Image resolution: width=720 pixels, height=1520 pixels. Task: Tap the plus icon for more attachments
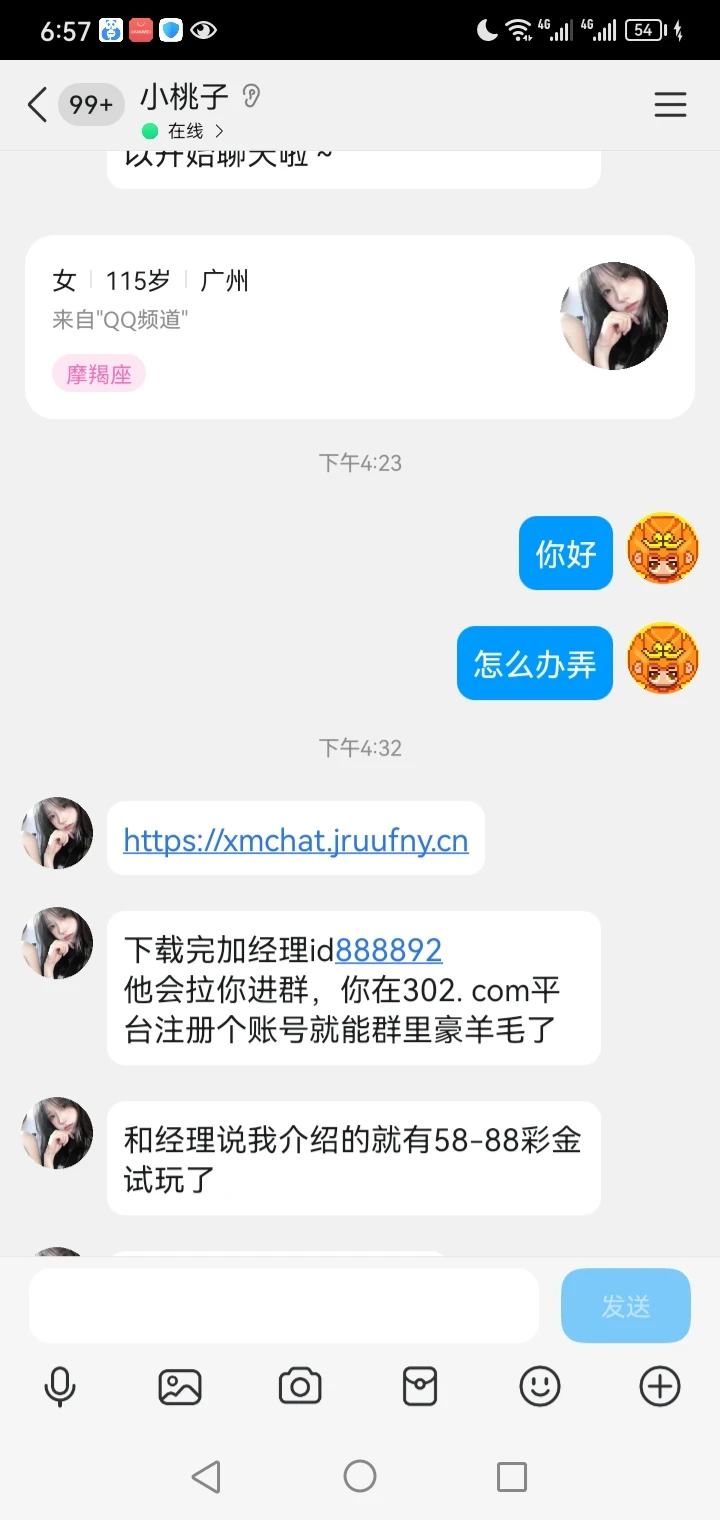pyautogui.click(x=658, y=1387)
